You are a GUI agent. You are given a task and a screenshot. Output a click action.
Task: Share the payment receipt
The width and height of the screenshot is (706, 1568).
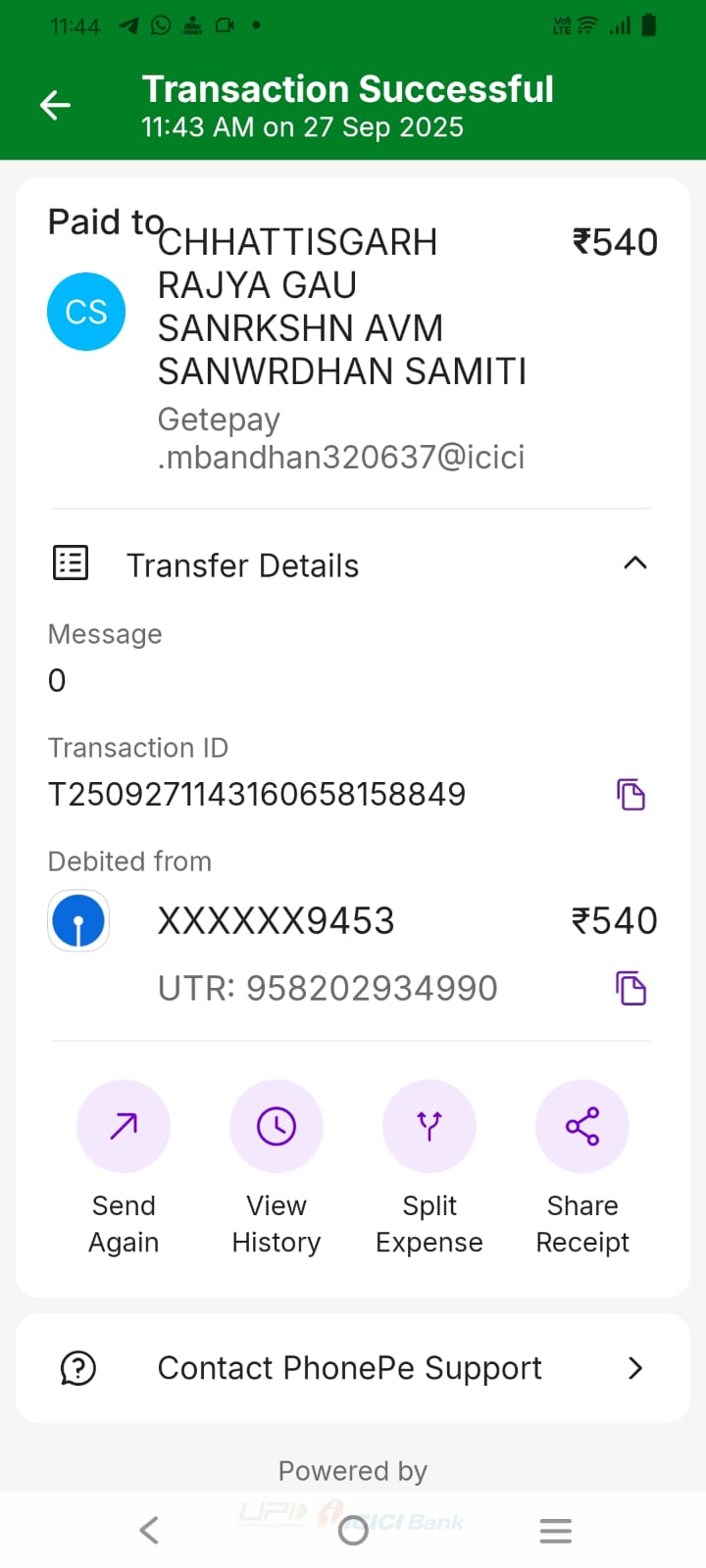point(582,1127)
